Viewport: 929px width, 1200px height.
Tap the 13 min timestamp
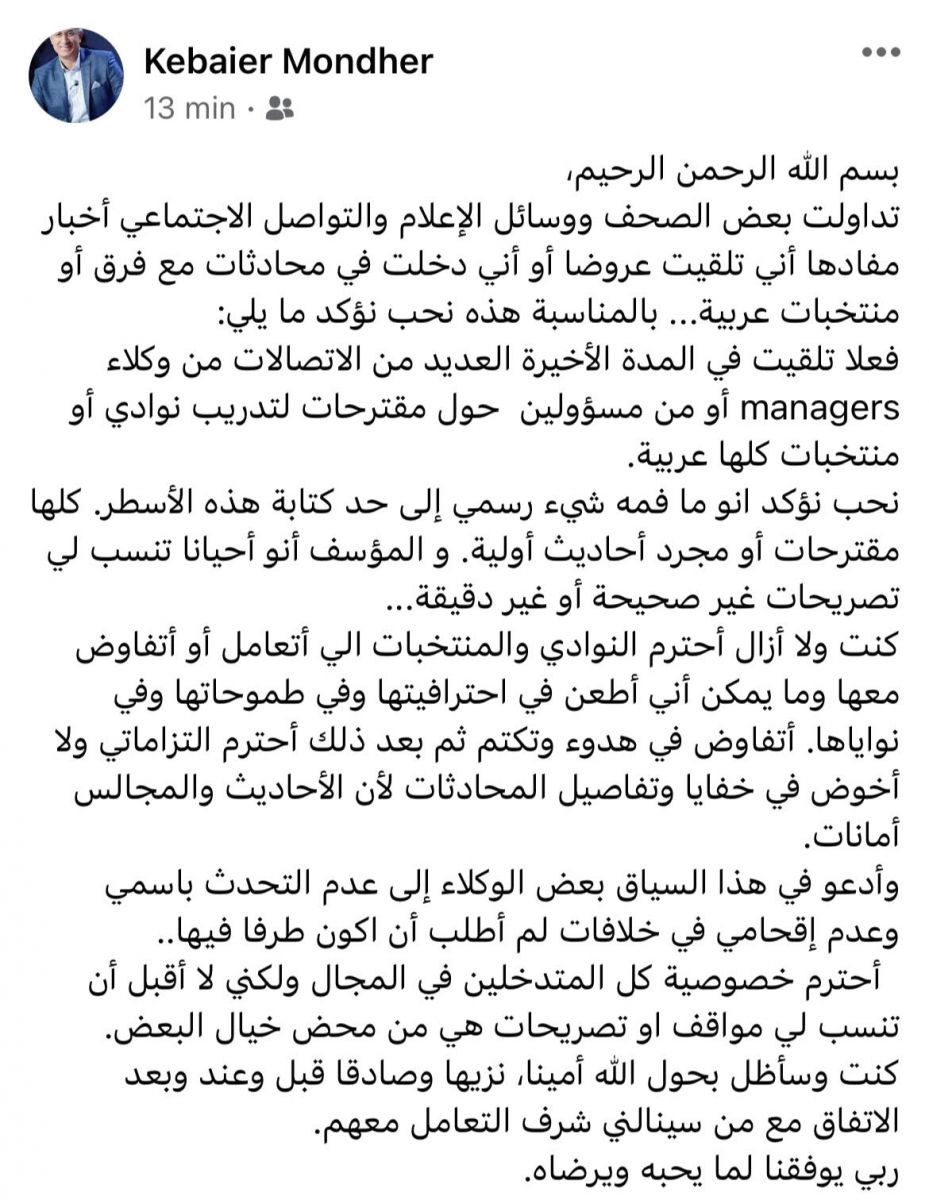pos(190,108)
